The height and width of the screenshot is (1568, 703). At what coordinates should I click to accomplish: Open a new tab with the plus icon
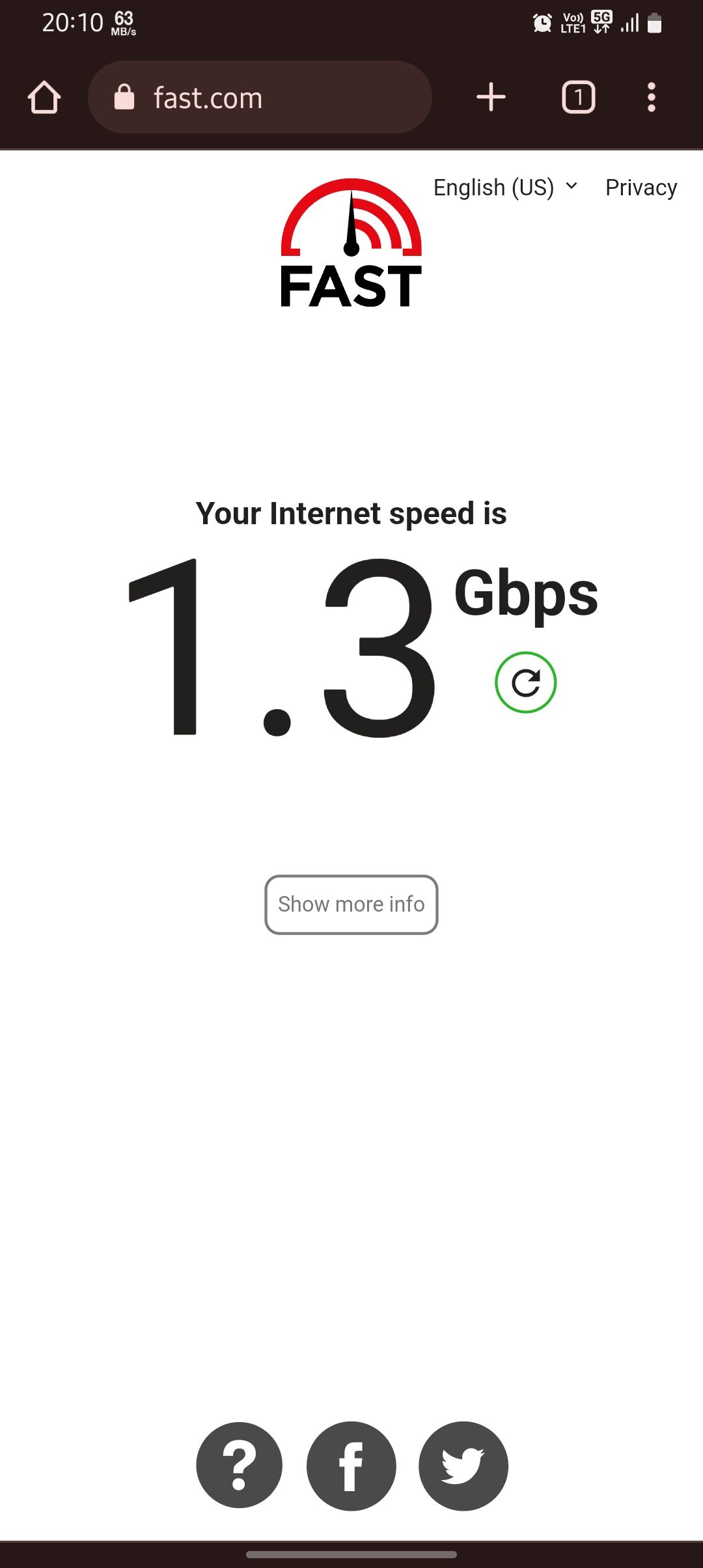(490, 96)
